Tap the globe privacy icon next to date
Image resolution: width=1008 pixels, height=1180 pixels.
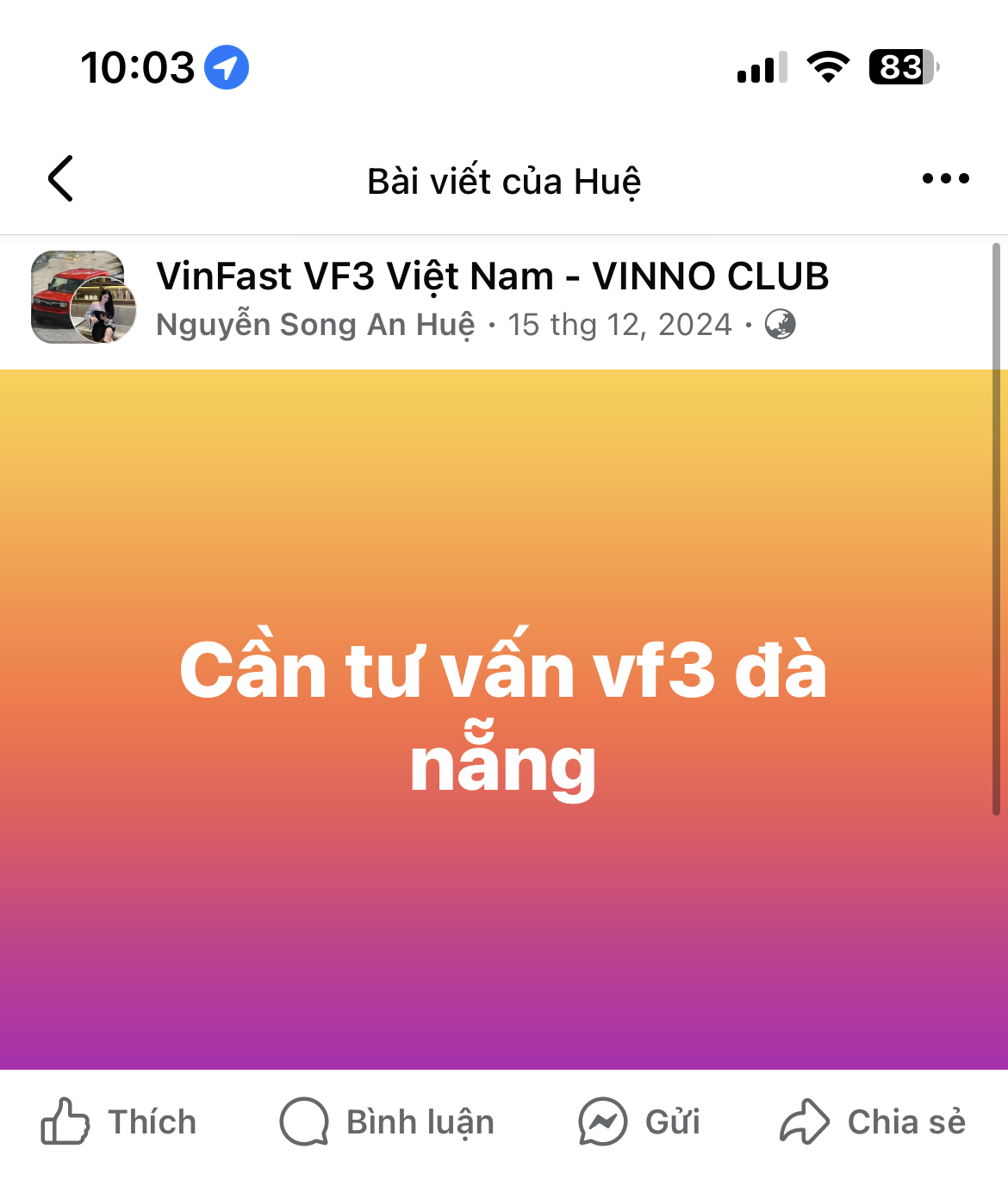click(x=781, y=326)
